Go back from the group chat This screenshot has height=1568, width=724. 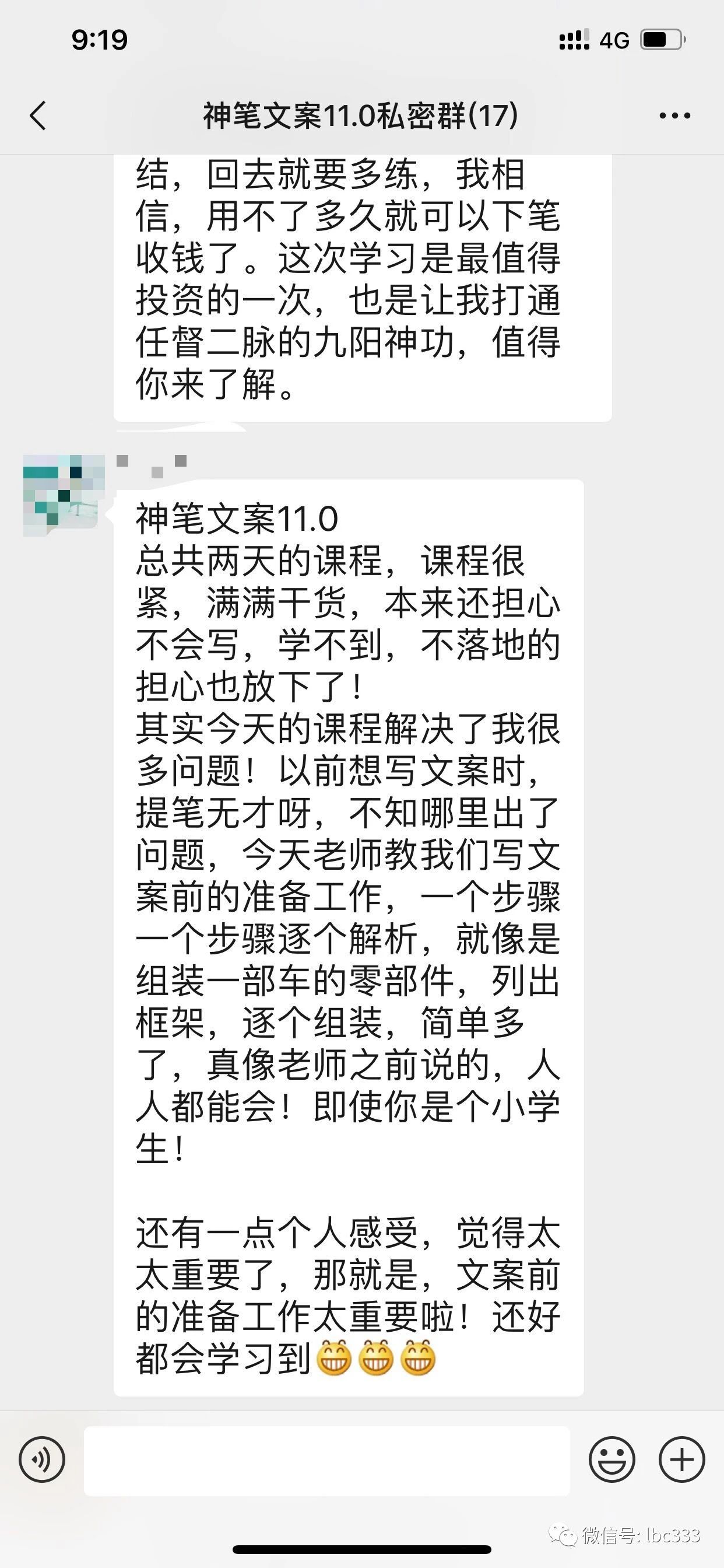coord(38,116)
